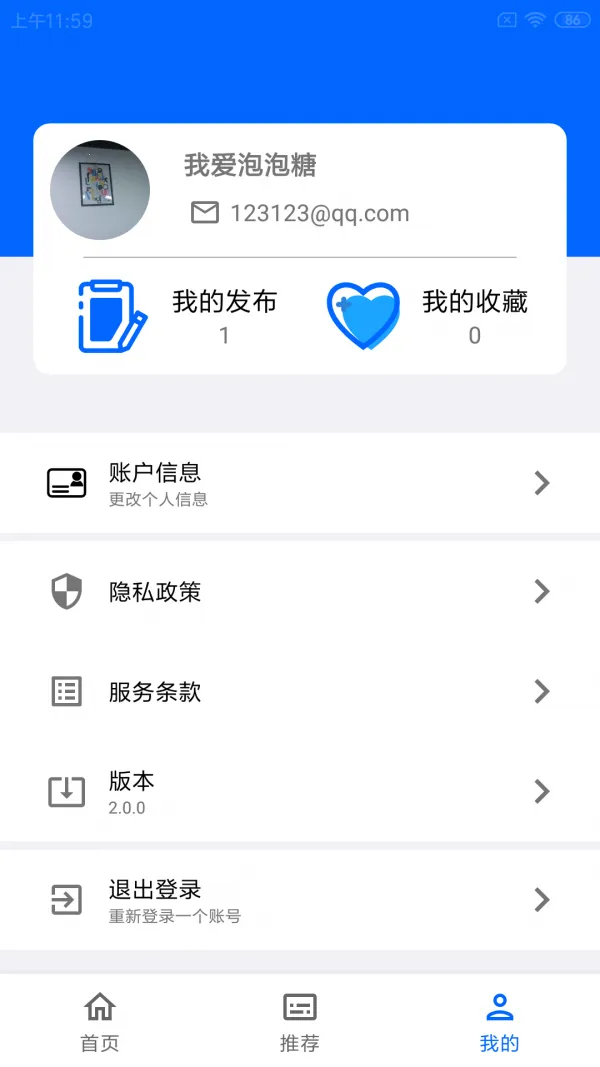Open 我的发布 posts list

pos(180,316)
